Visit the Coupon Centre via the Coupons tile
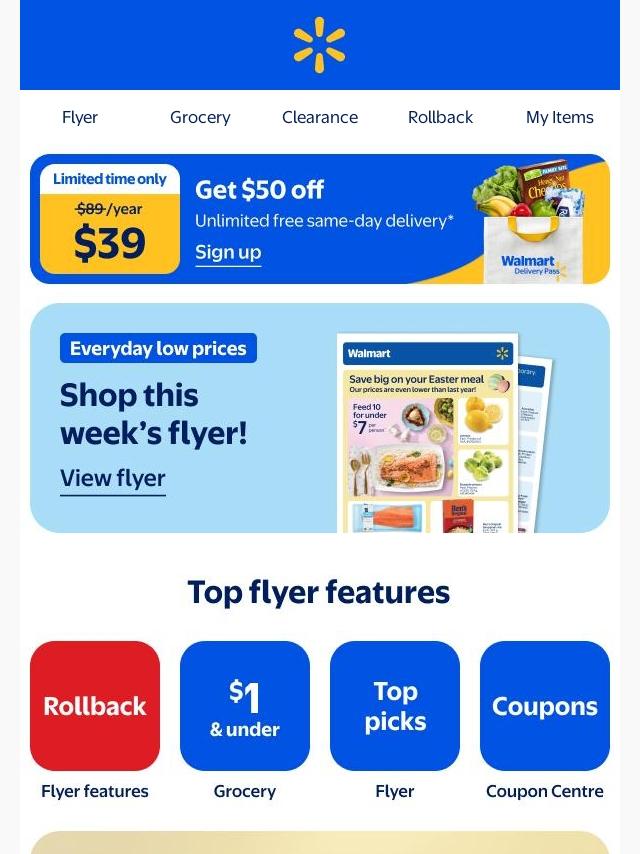 pyautogui.click(x=545, y=706)
